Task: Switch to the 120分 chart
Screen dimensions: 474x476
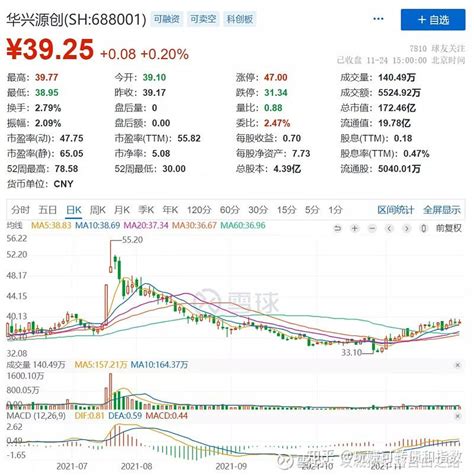Action: point(199,210)
